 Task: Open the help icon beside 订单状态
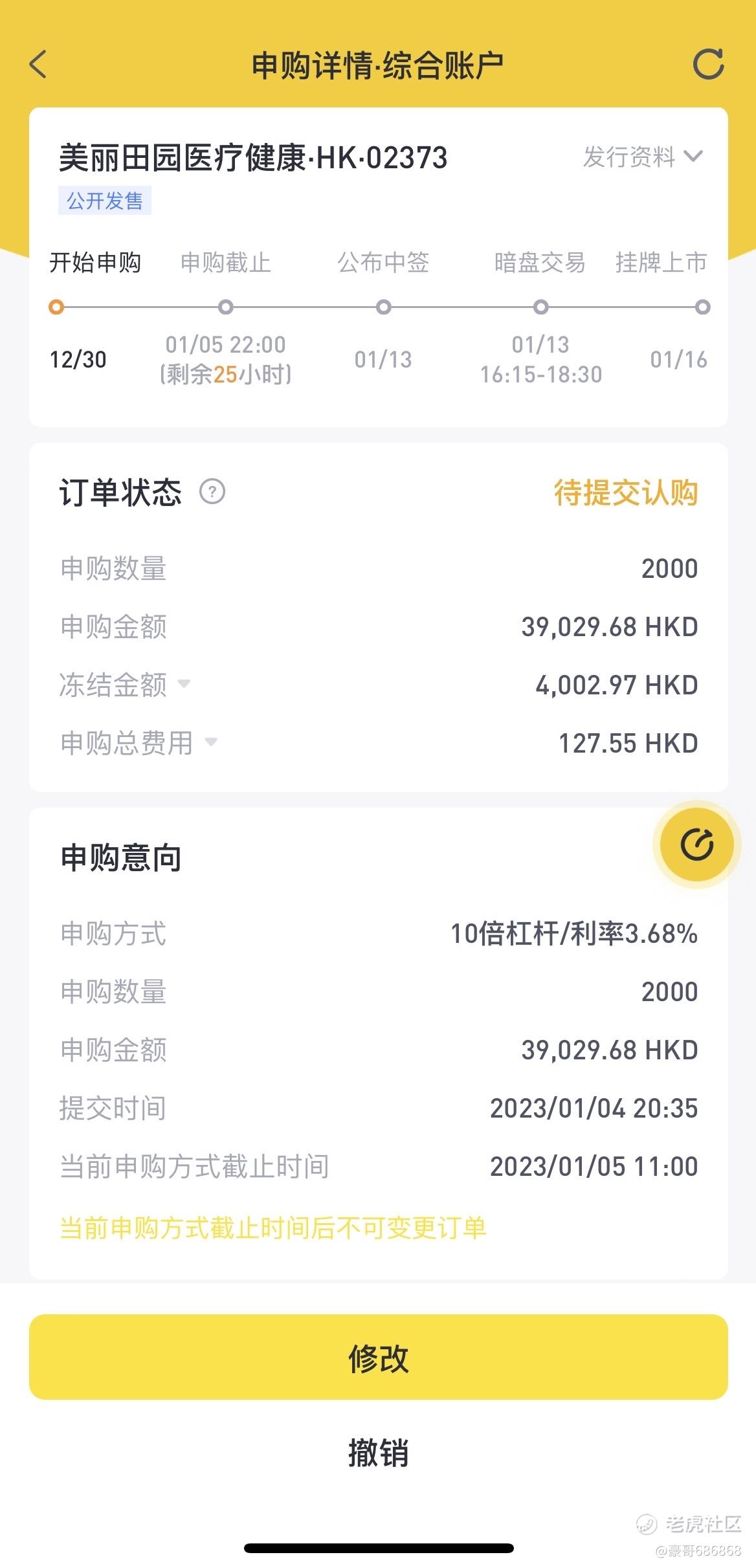pos(212,492)
